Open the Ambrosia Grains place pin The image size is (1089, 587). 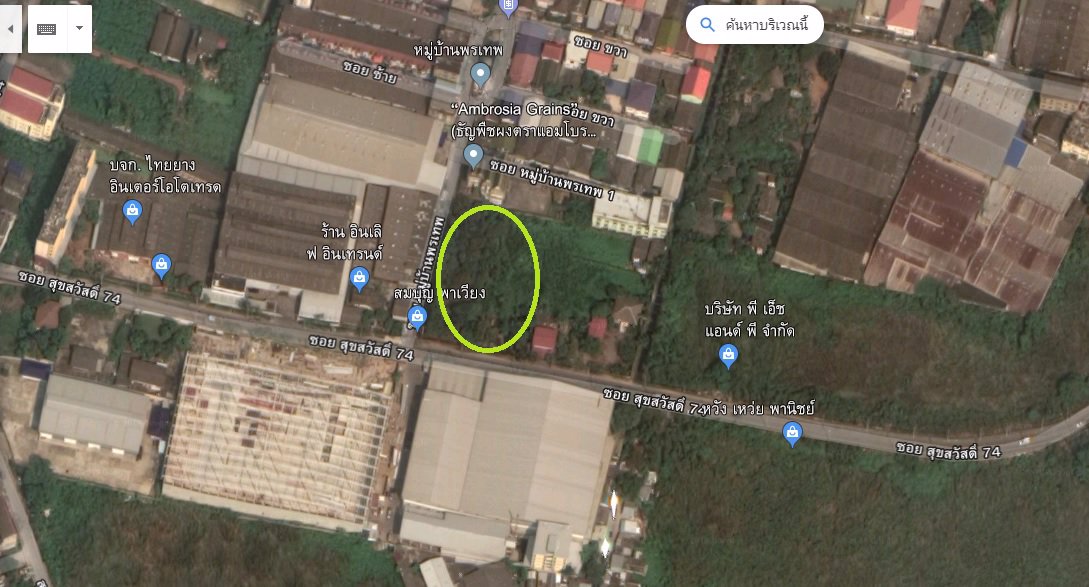(x=474, y=155)
